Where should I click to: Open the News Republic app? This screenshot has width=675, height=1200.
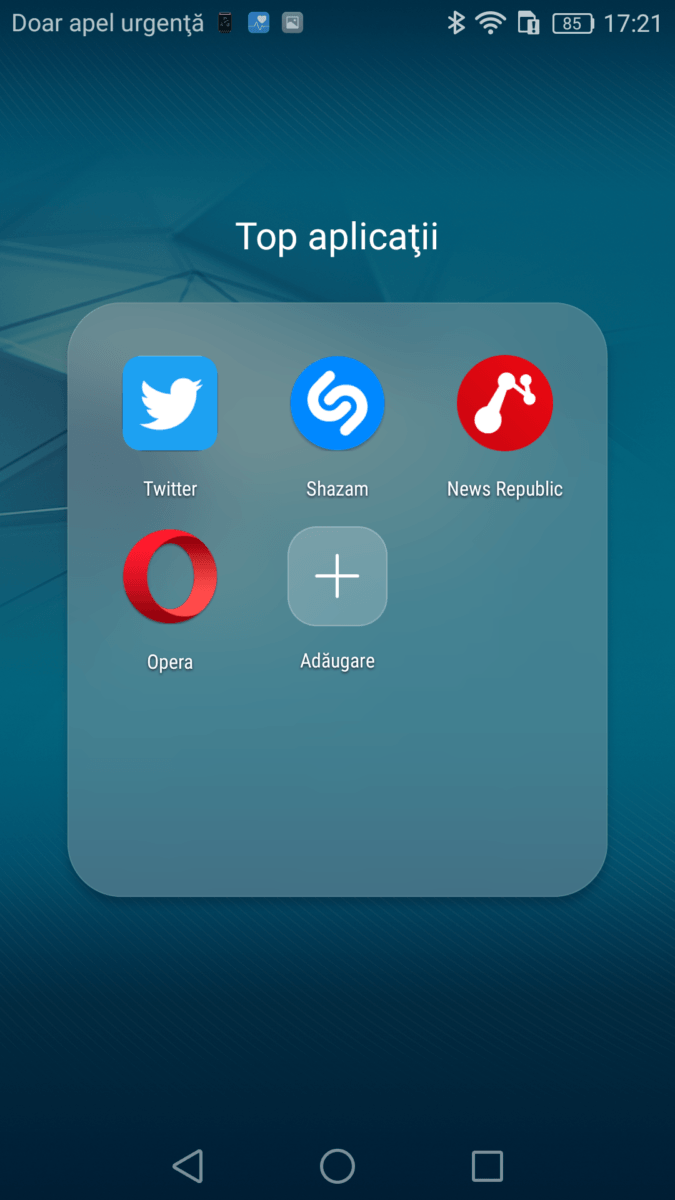(505, 404)
